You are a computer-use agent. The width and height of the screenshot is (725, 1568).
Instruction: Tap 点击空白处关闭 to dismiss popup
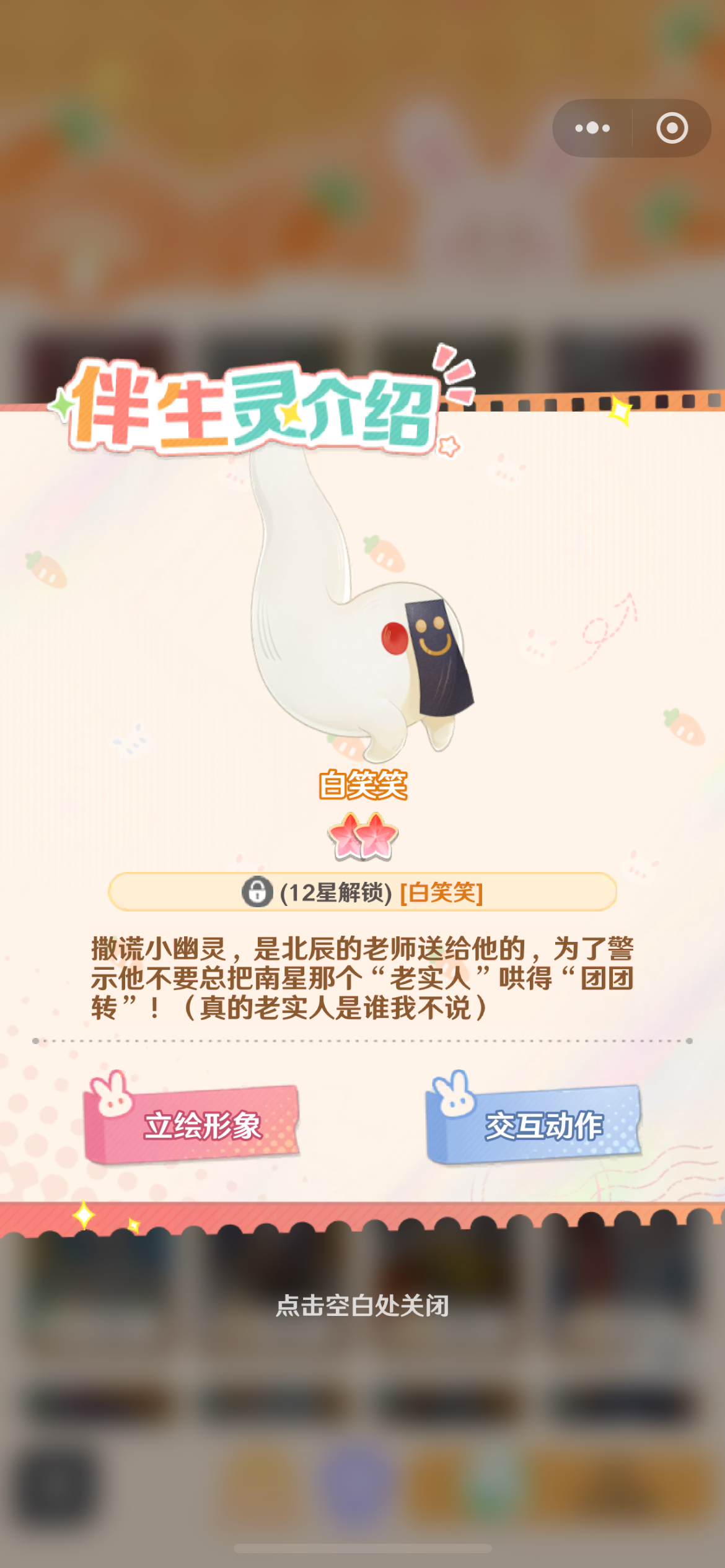362,1305
